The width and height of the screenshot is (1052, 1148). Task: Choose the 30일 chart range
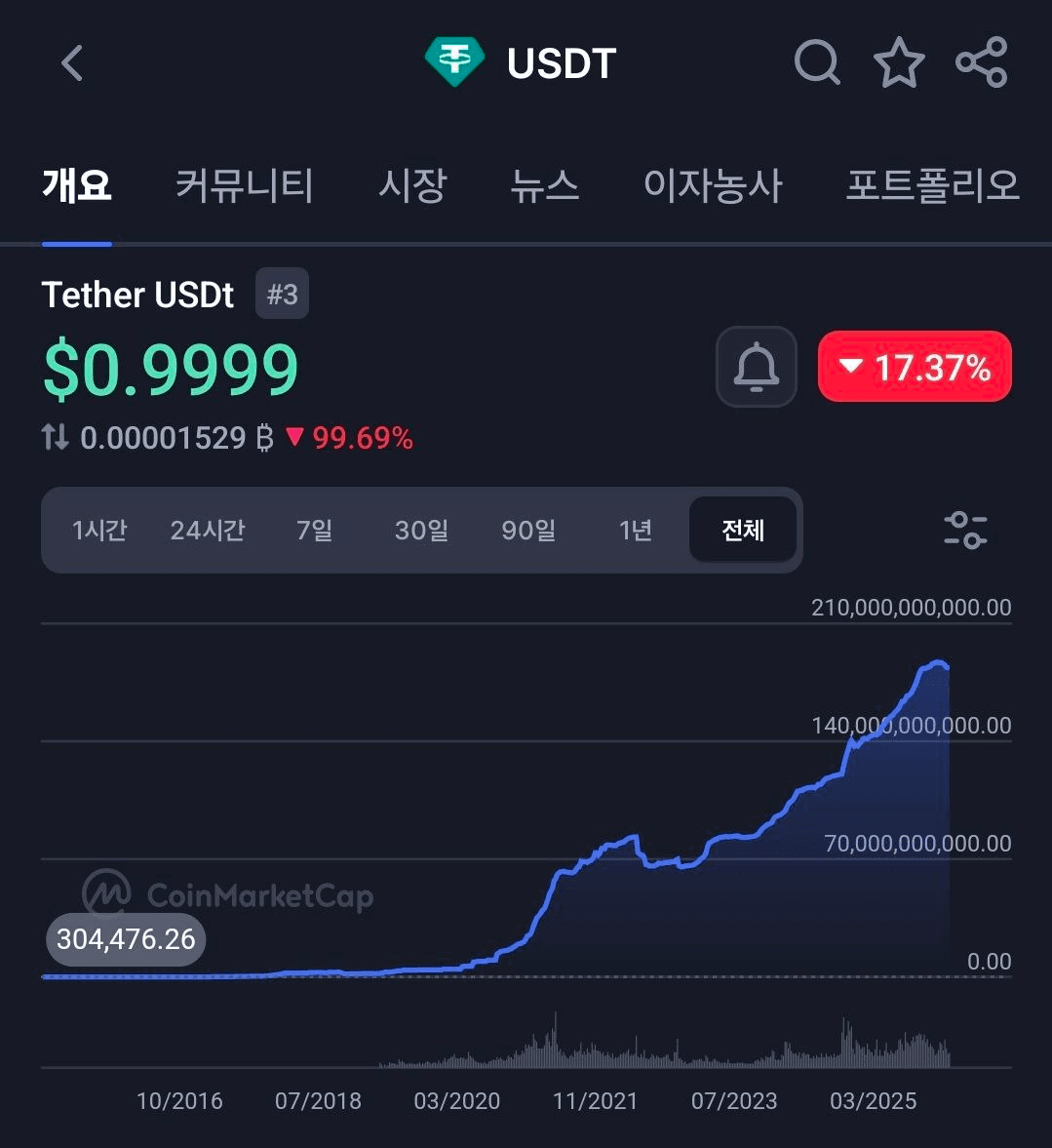(x=422, y=531)
